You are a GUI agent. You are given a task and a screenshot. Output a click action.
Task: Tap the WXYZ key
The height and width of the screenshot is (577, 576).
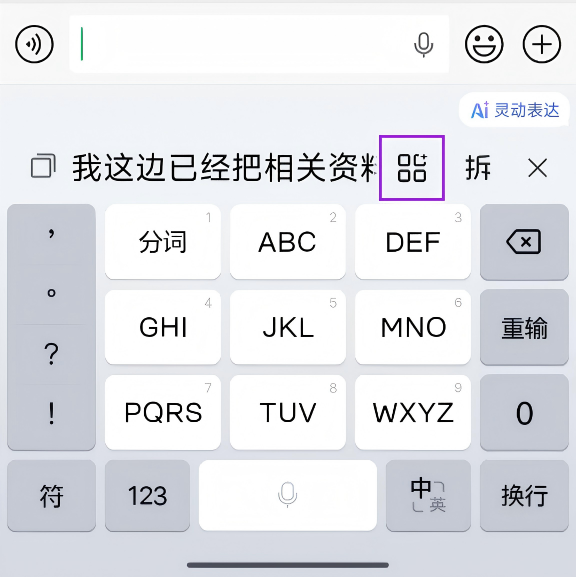tap(413, 412)
